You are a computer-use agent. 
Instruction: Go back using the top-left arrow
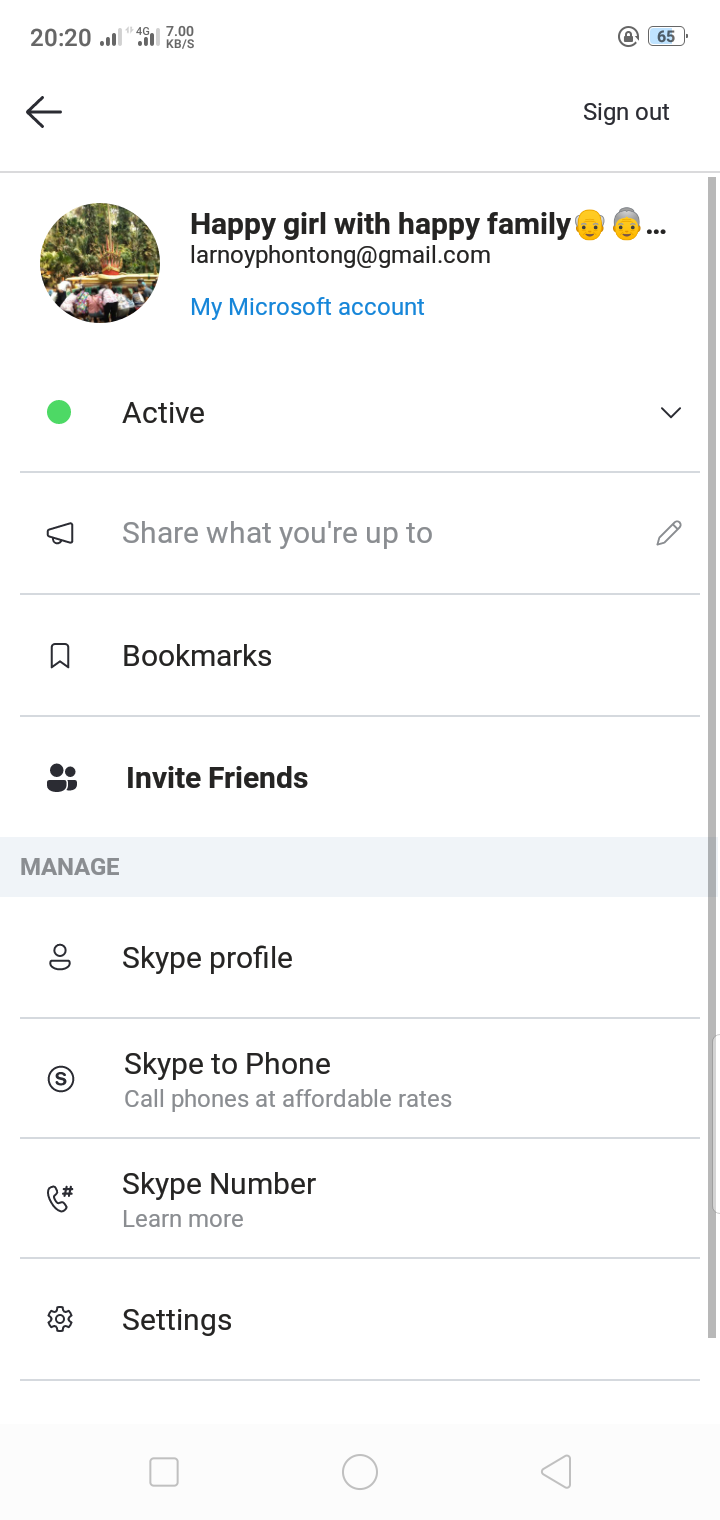coord(44,112)
